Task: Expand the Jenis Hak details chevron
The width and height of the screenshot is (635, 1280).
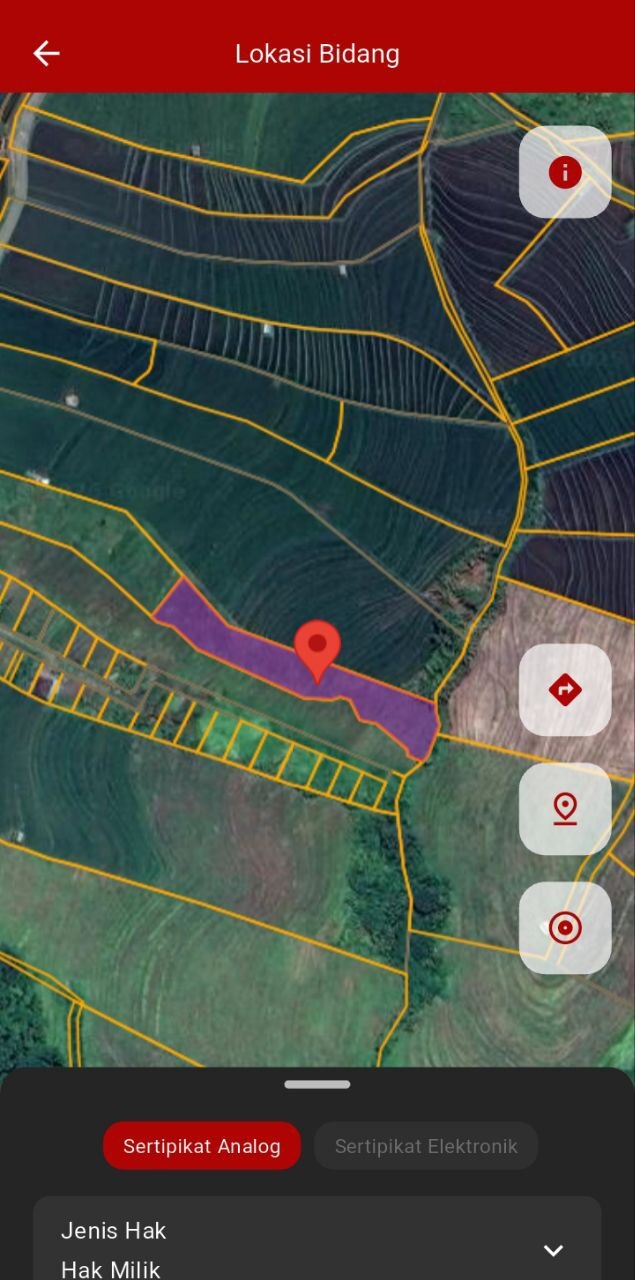Action: click(x=553, y=1250)
